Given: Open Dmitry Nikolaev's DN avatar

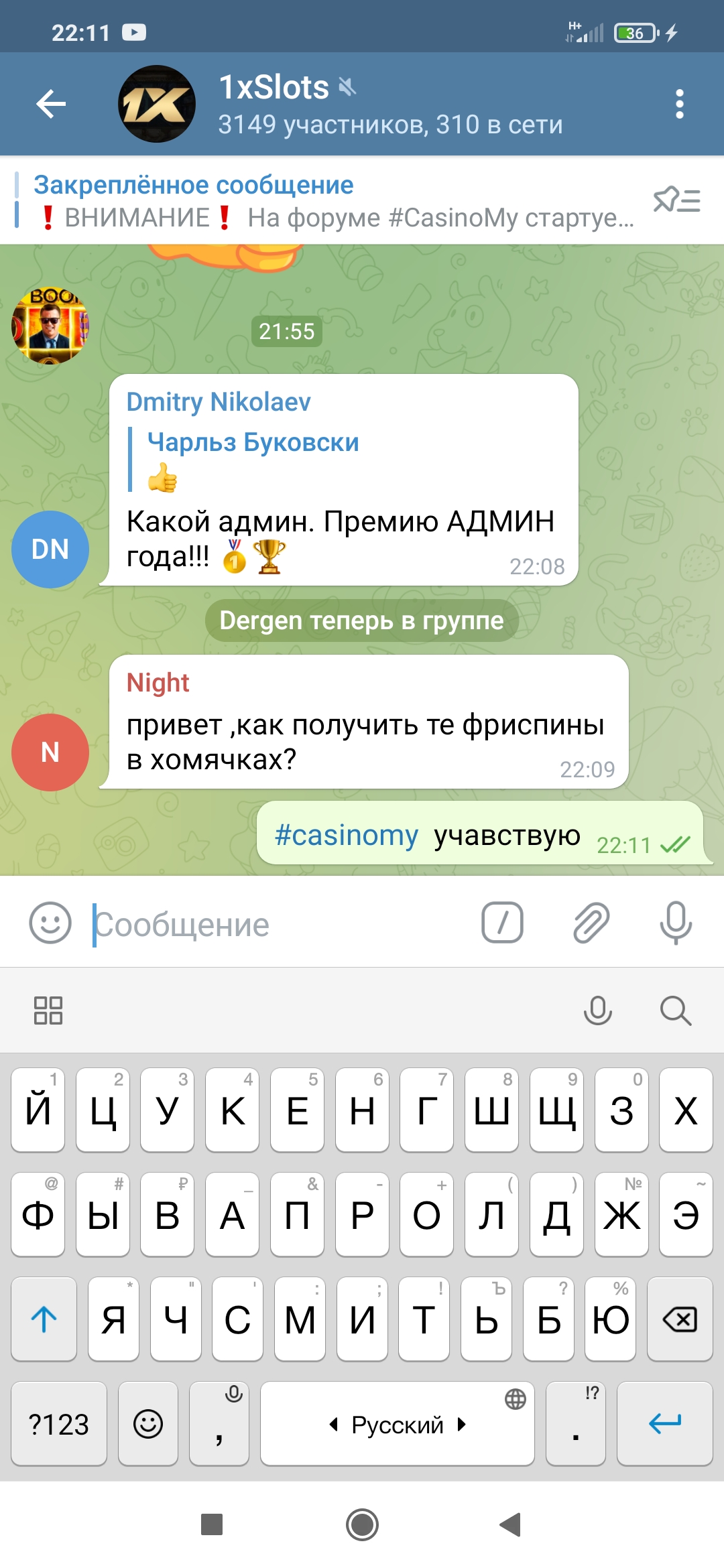Looking at the screenshot, I should [x=50, y=549].
